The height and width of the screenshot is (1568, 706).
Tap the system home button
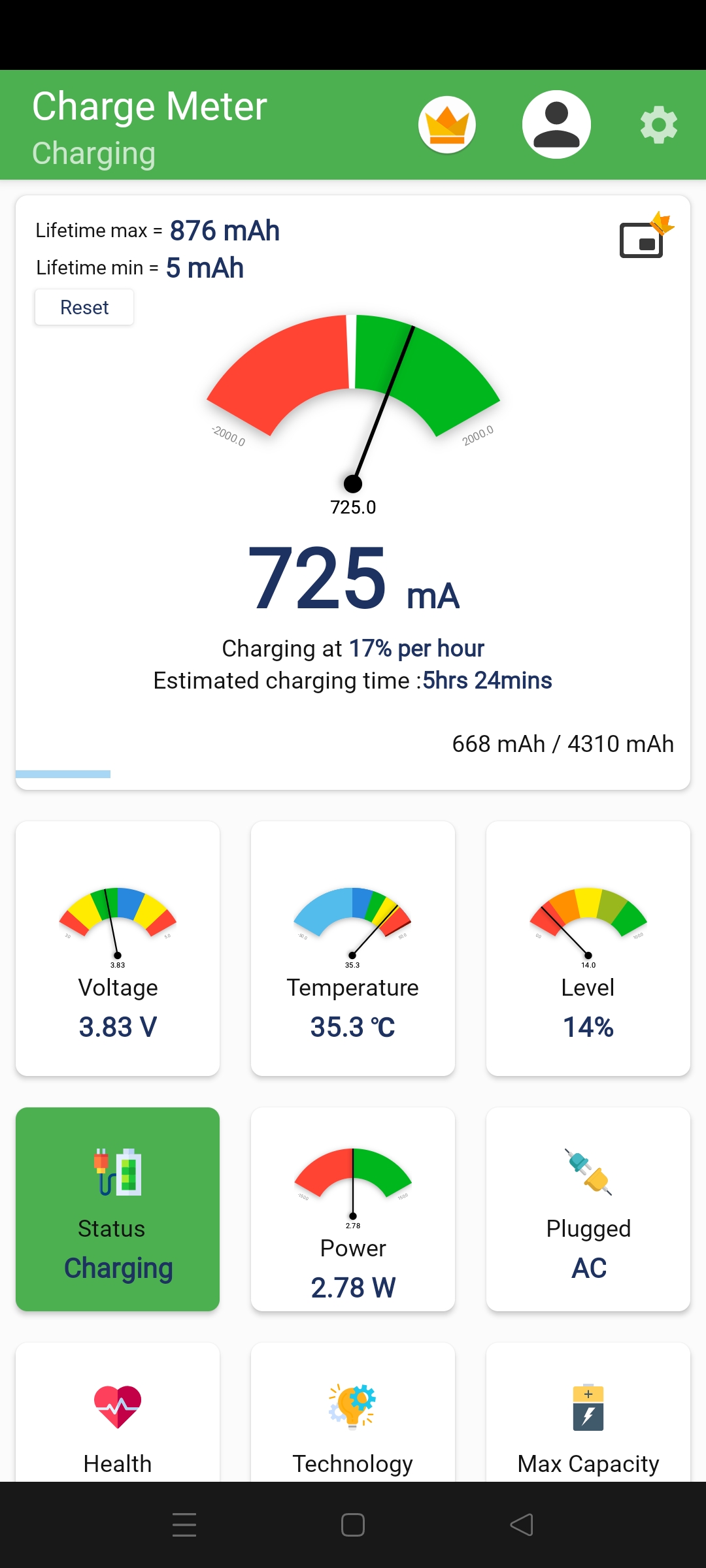(353, 1525)
